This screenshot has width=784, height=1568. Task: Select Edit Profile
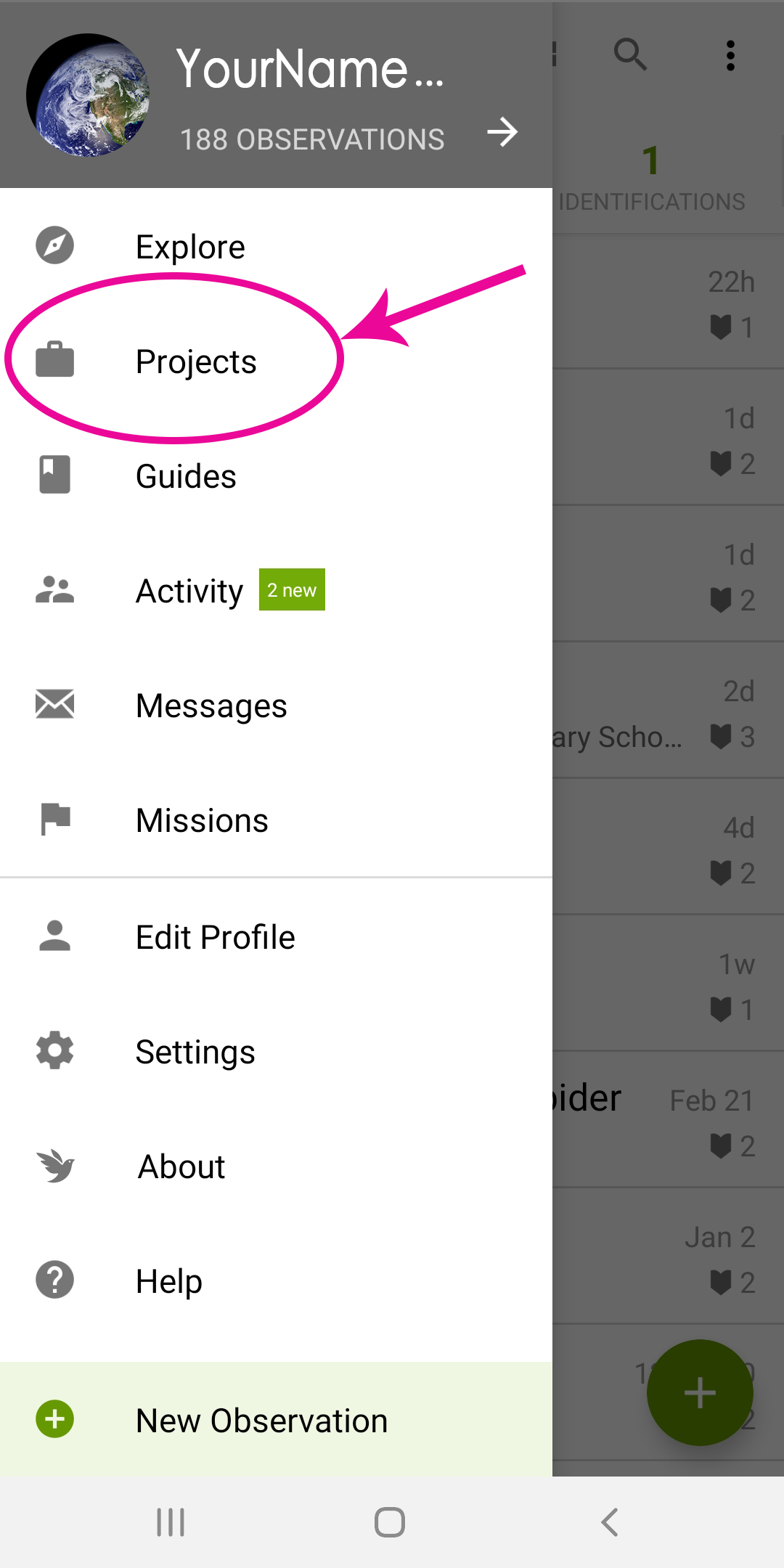pyautogui.click(x=215, y=936)
